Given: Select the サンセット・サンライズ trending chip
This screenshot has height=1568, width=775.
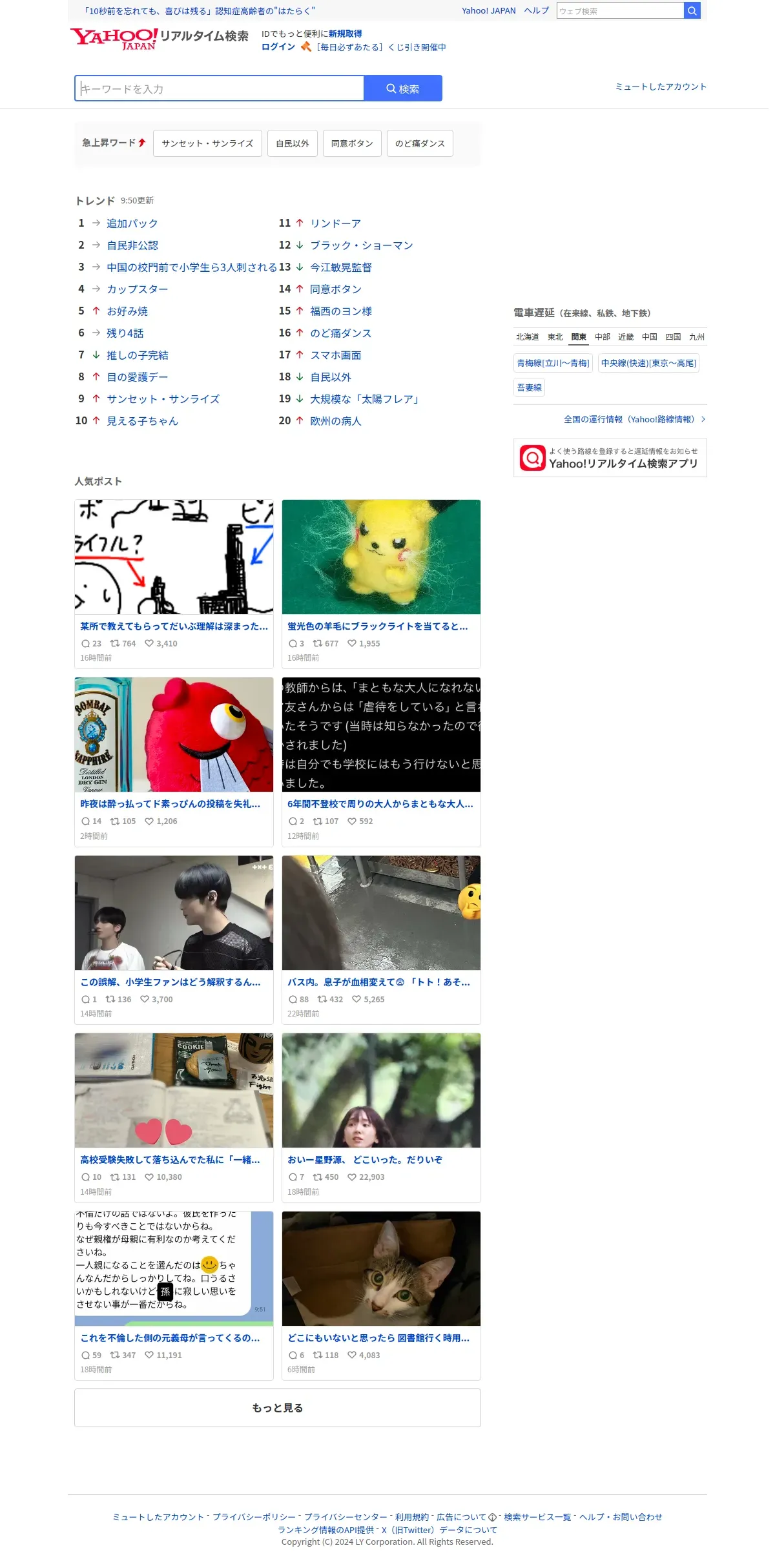Looking at the screenshot, I should [x=207, y=143].
